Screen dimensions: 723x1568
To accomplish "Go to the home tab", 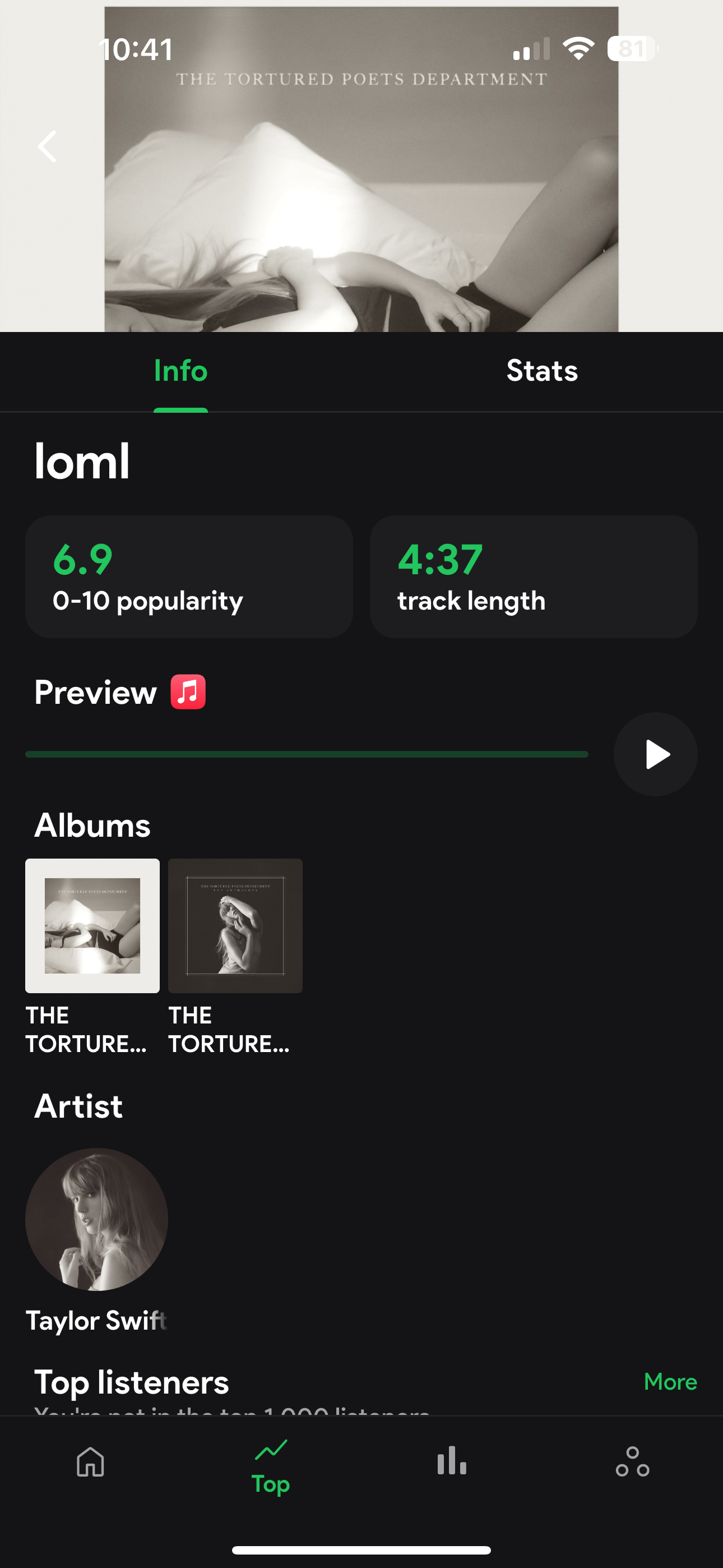I will coord(91,1462).
